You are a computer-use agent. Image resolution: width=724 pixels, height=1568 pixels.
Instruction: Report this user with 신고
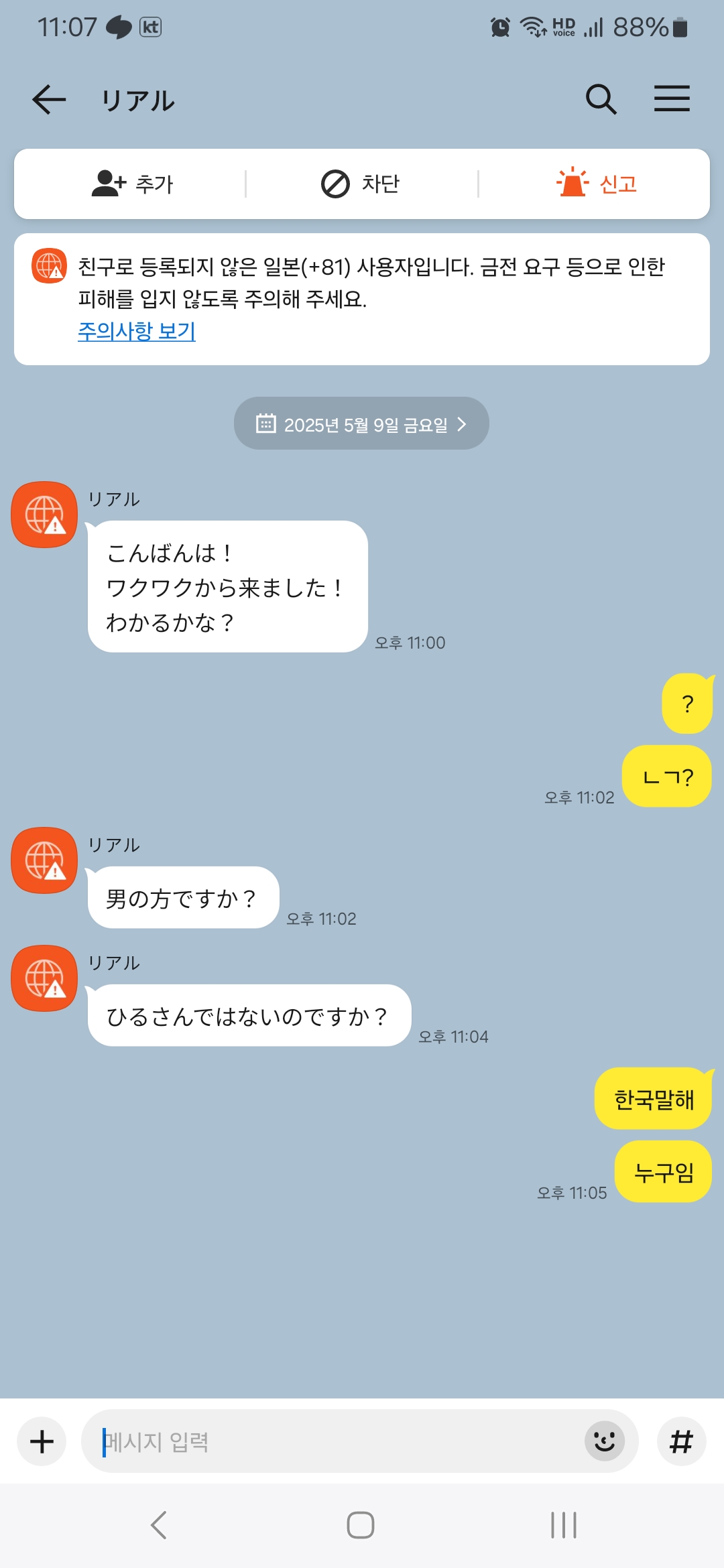(596, 184)
